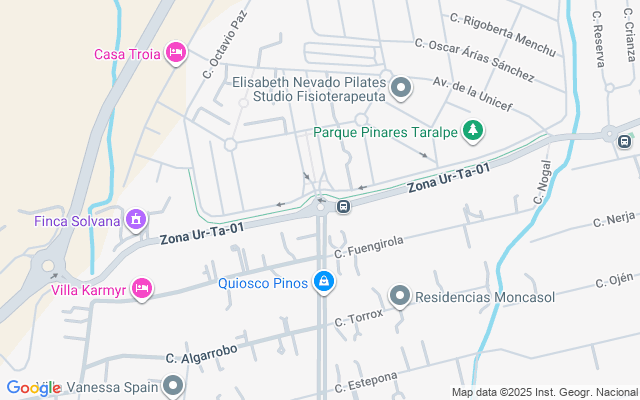Select the Villa Karmyr lodging pin
Viewport: 640px width, 400px height.
coord(142,289)
